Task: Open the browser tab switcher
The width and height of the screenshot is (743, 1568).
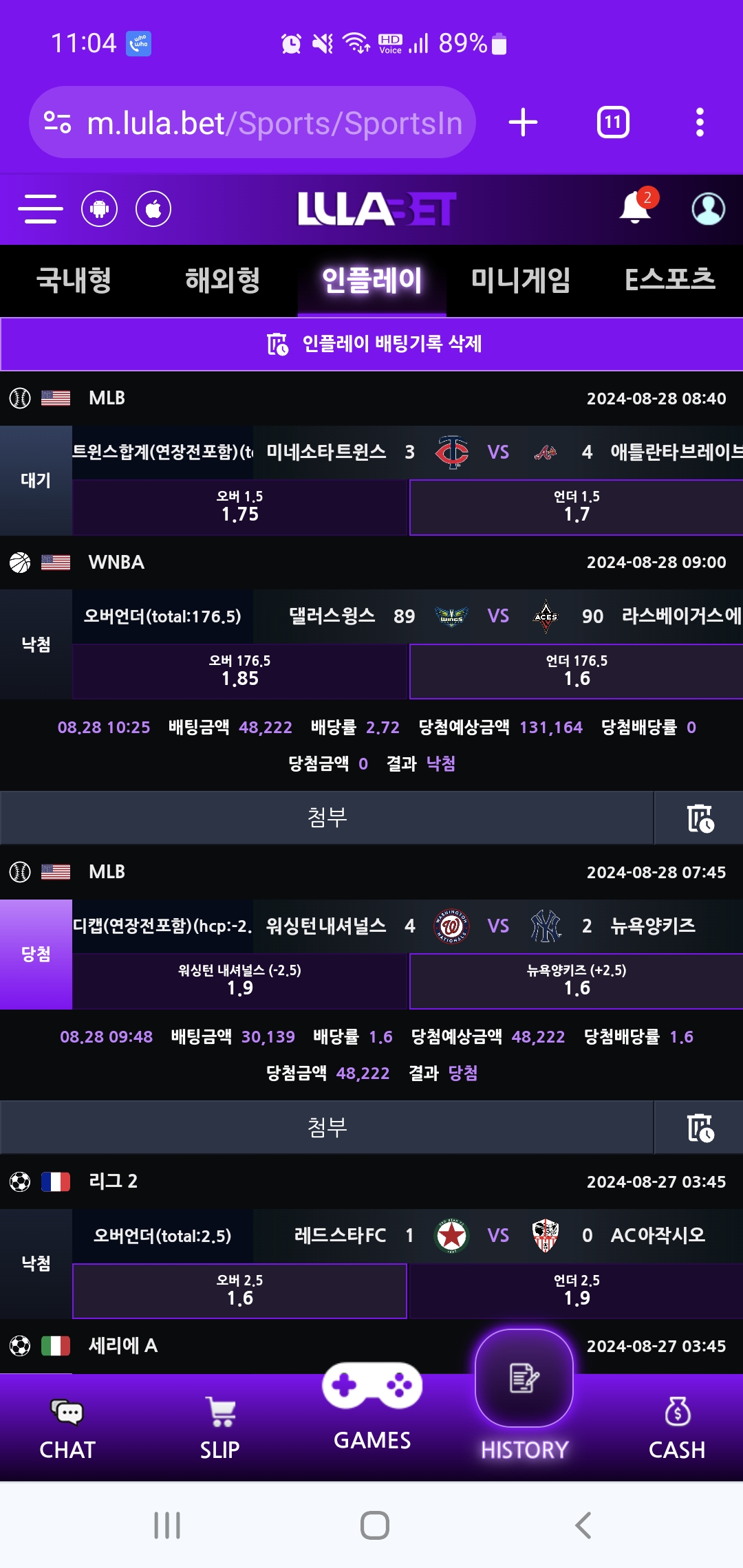Action: coord(613,123)
